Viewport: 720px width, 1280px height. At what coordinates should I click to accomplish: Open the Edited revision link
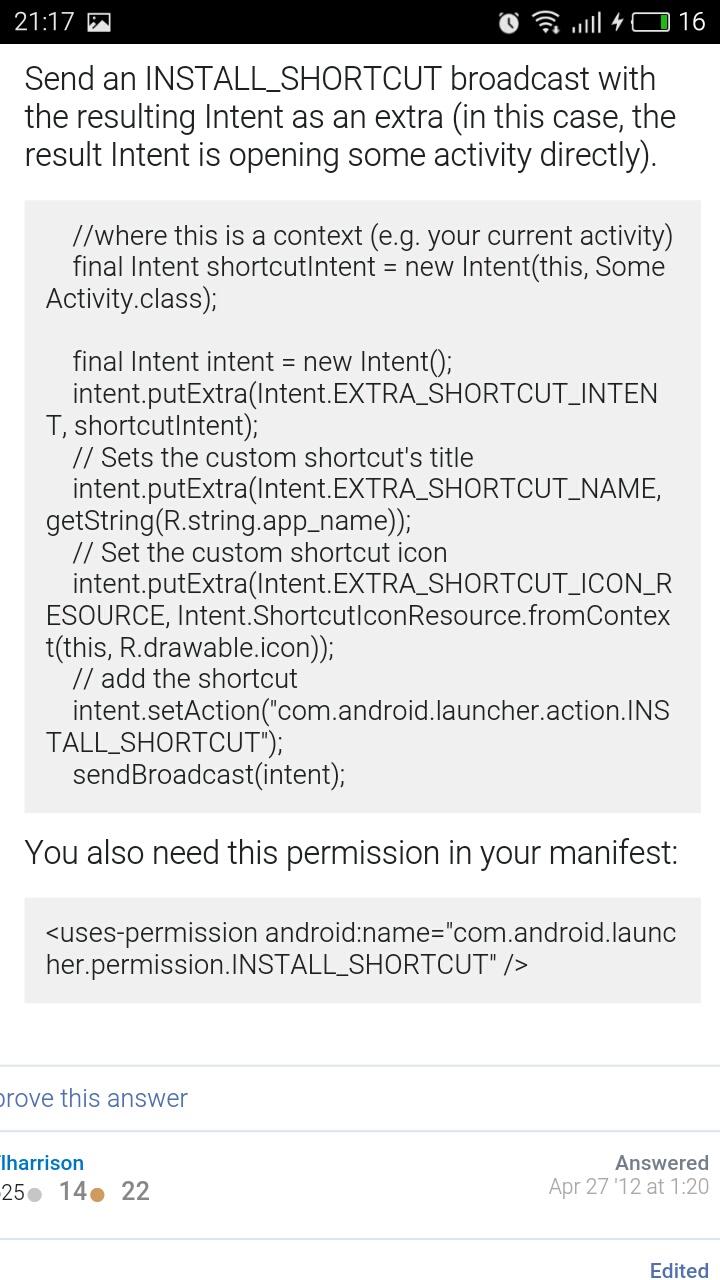679,1270
